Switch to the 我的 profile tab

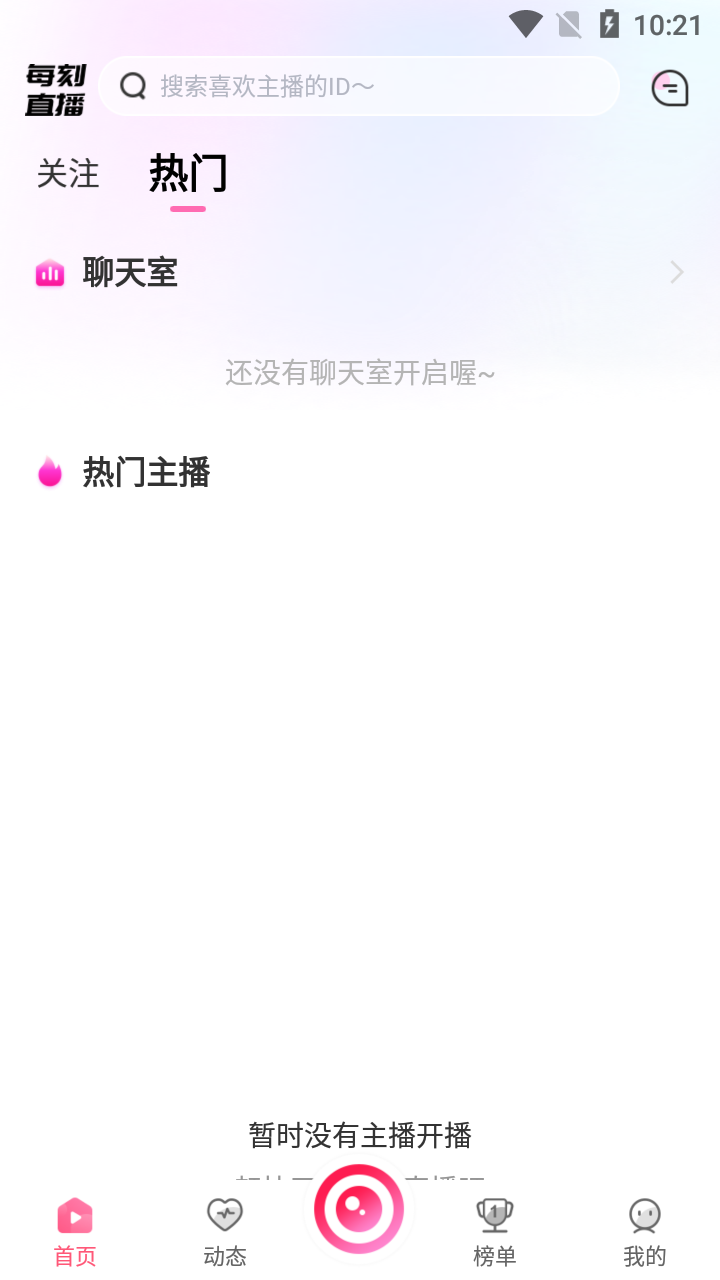click(x=645, y=1233)
